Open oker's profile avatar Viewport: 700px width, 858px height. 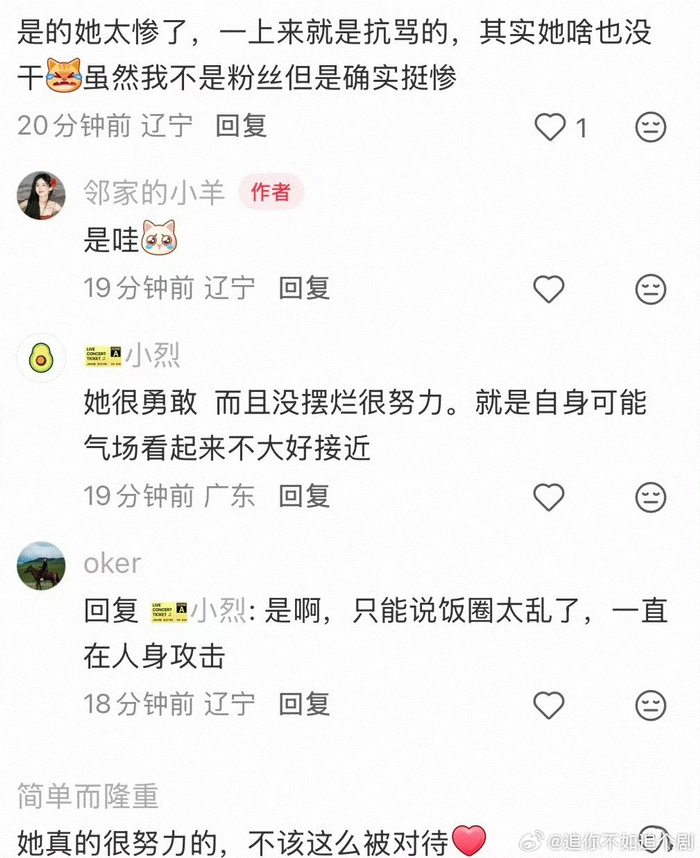[x=41, y=566]
